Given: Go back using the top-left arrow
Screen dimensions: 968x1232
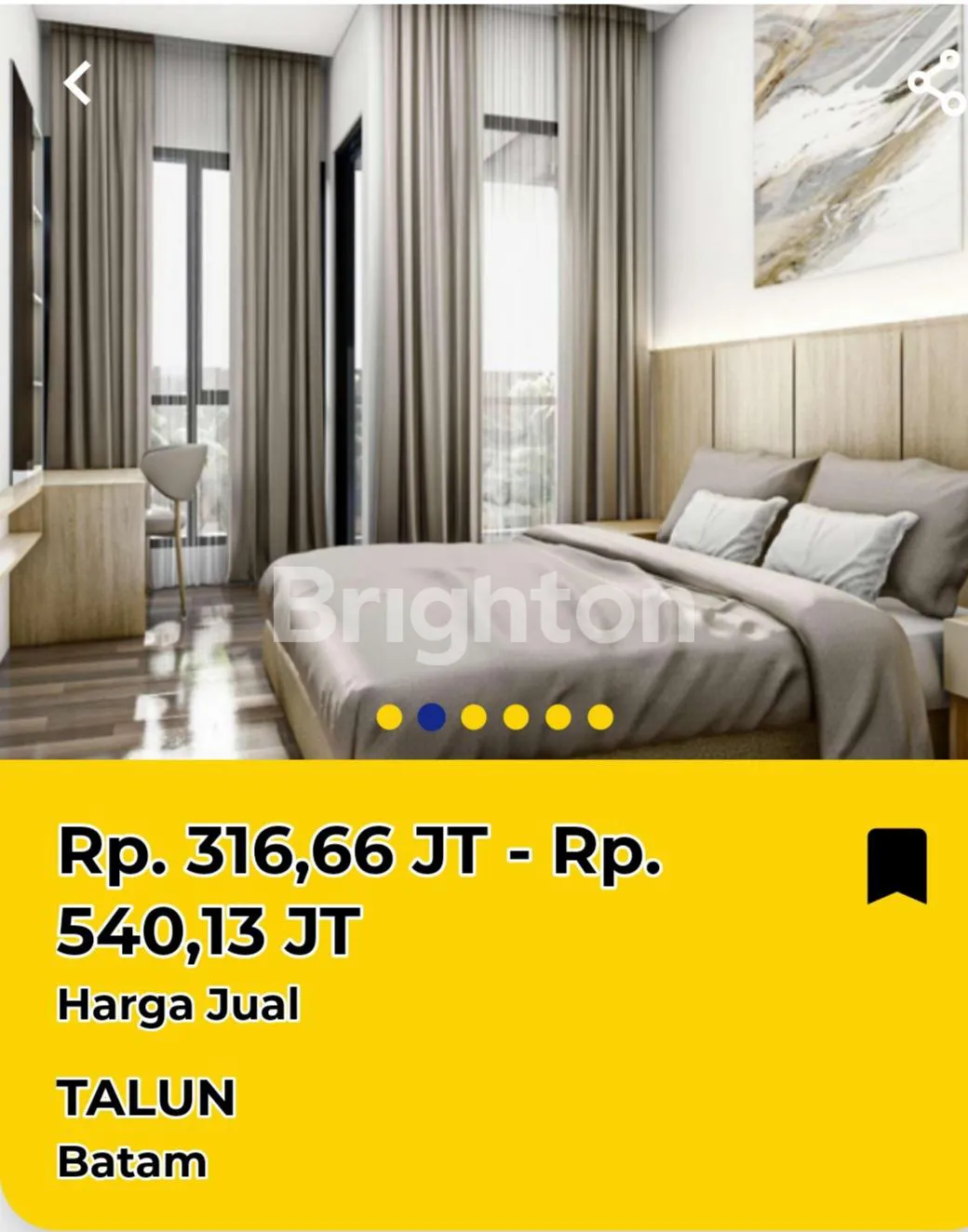Looking at the screenshot, I should click(x=77, y=83).
